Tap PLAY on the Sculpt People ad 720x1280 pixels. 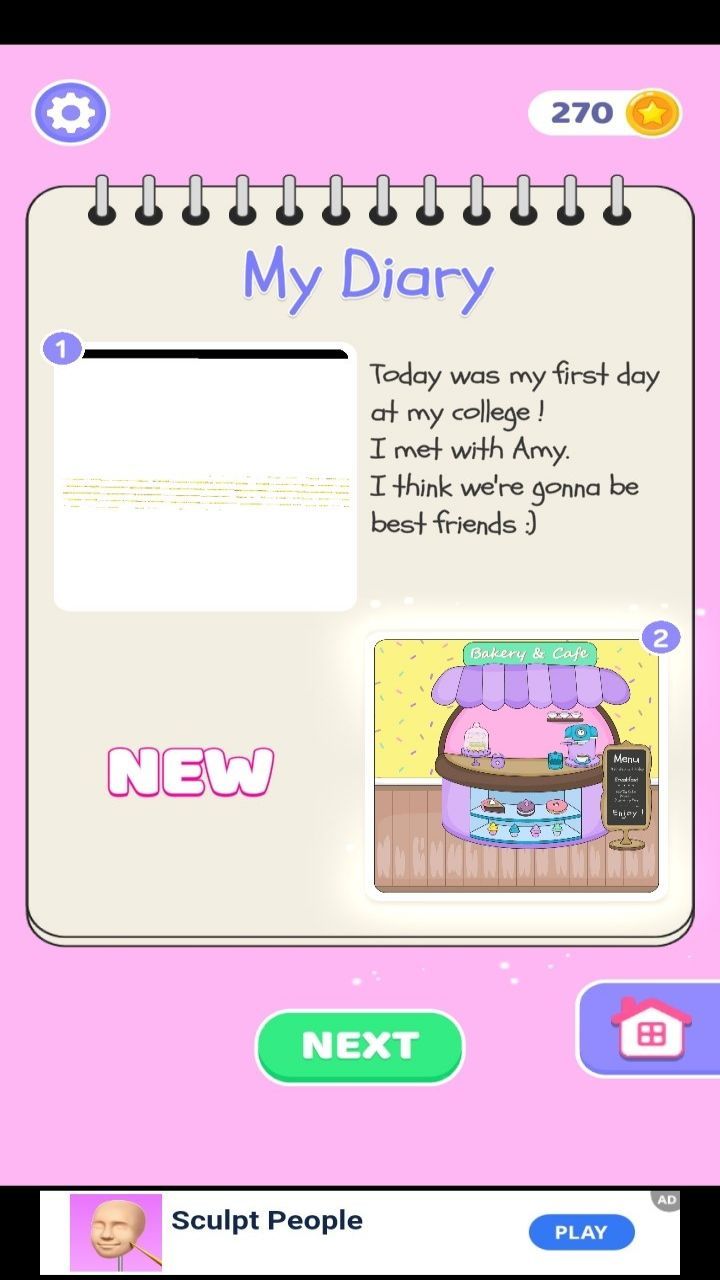point(581,1232)
